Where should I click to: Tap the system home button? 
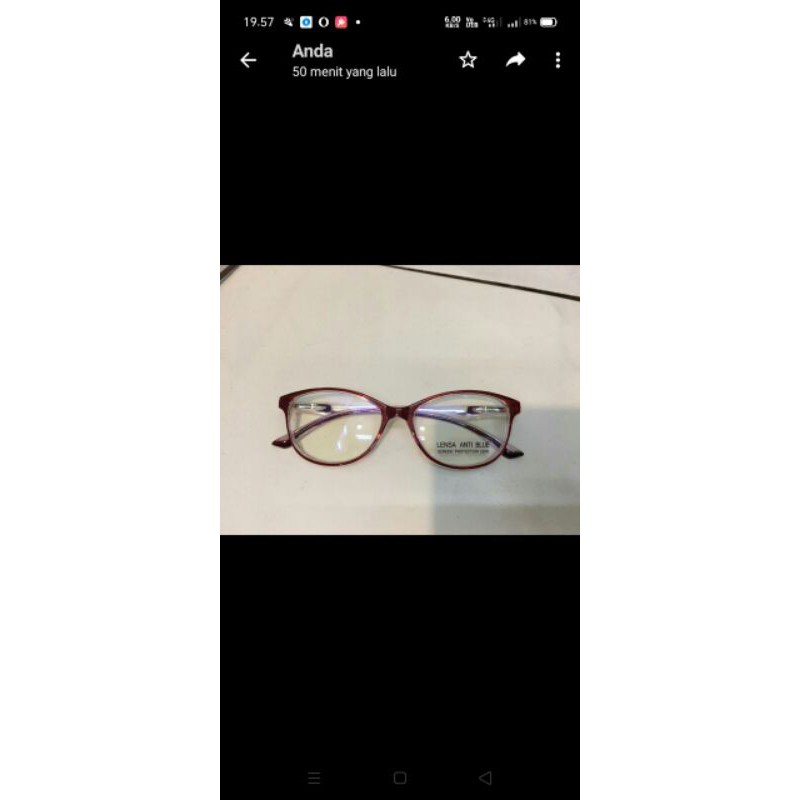click(400, 777)
